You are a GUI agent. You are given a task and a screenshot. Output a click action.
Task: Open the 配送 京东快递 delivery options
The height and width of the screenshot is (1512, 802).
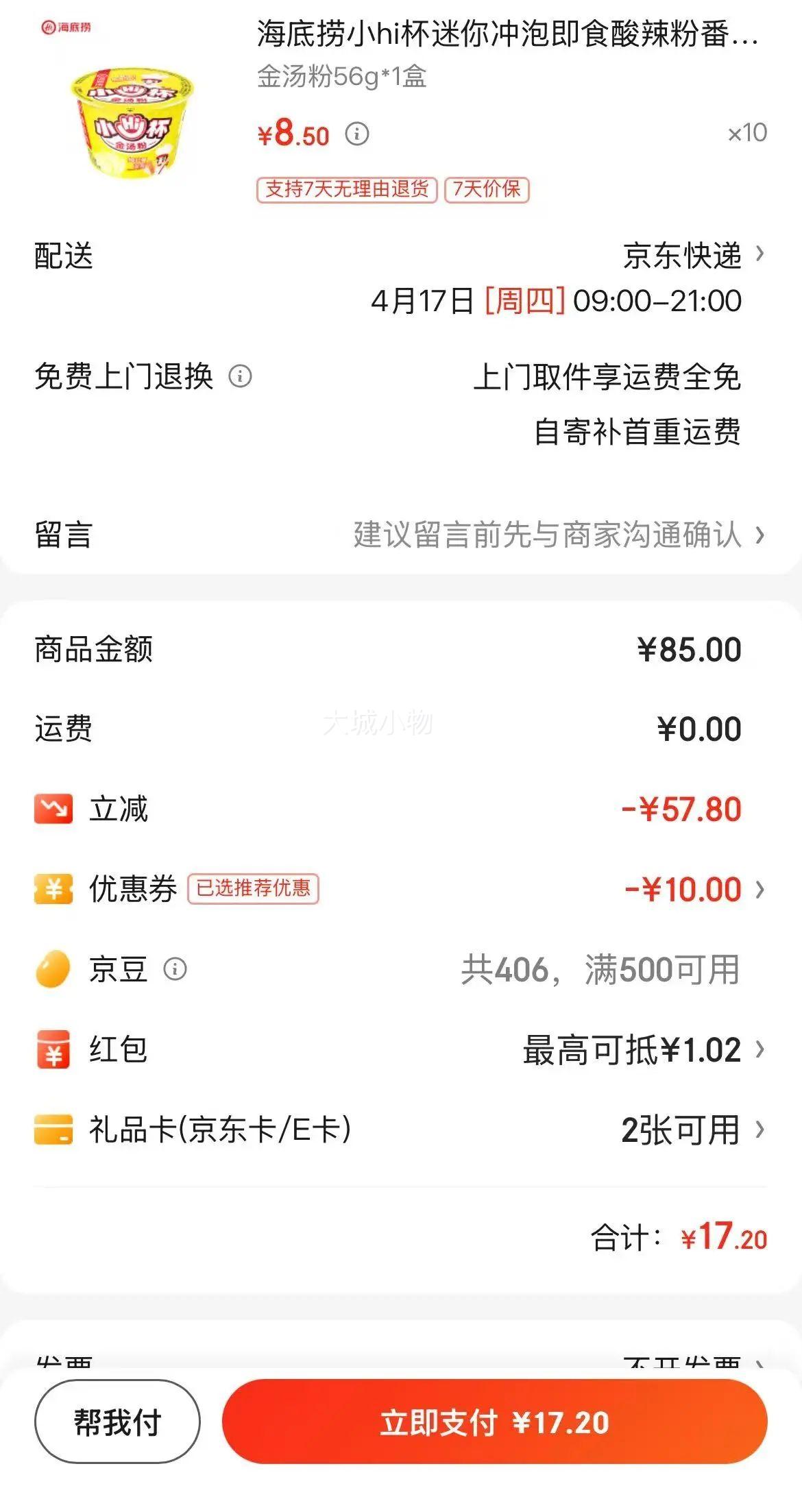pos(692,256)
